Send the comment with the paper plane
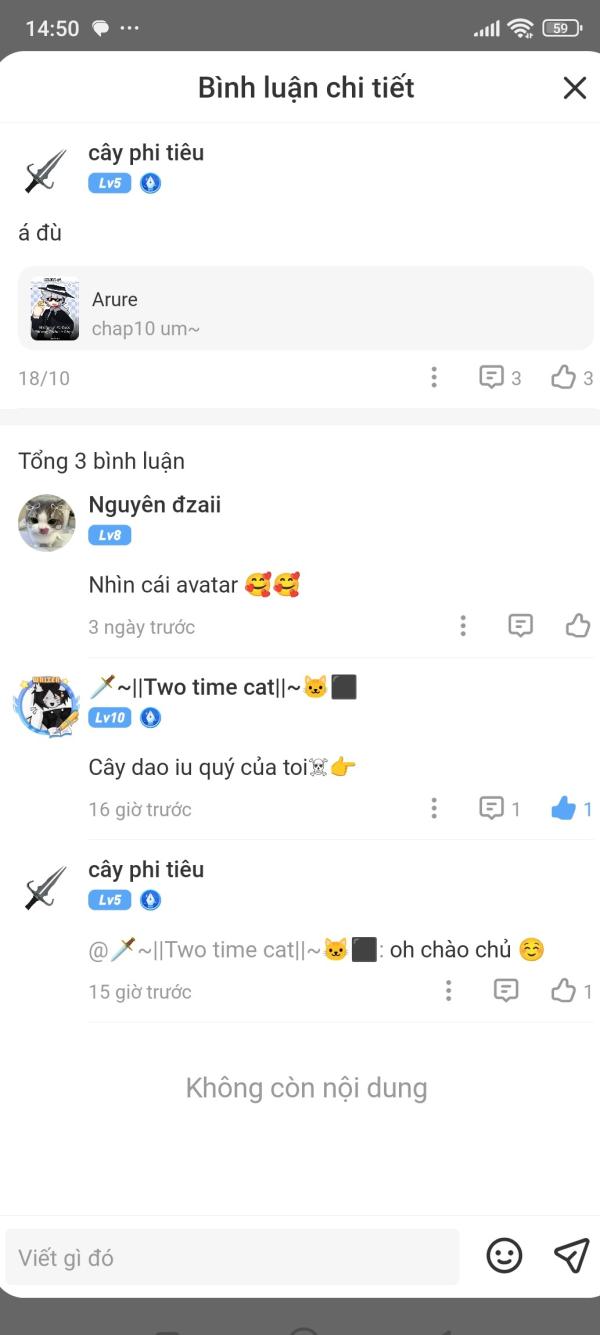Screen dimensions: 600x1335 coord(571,1255)
